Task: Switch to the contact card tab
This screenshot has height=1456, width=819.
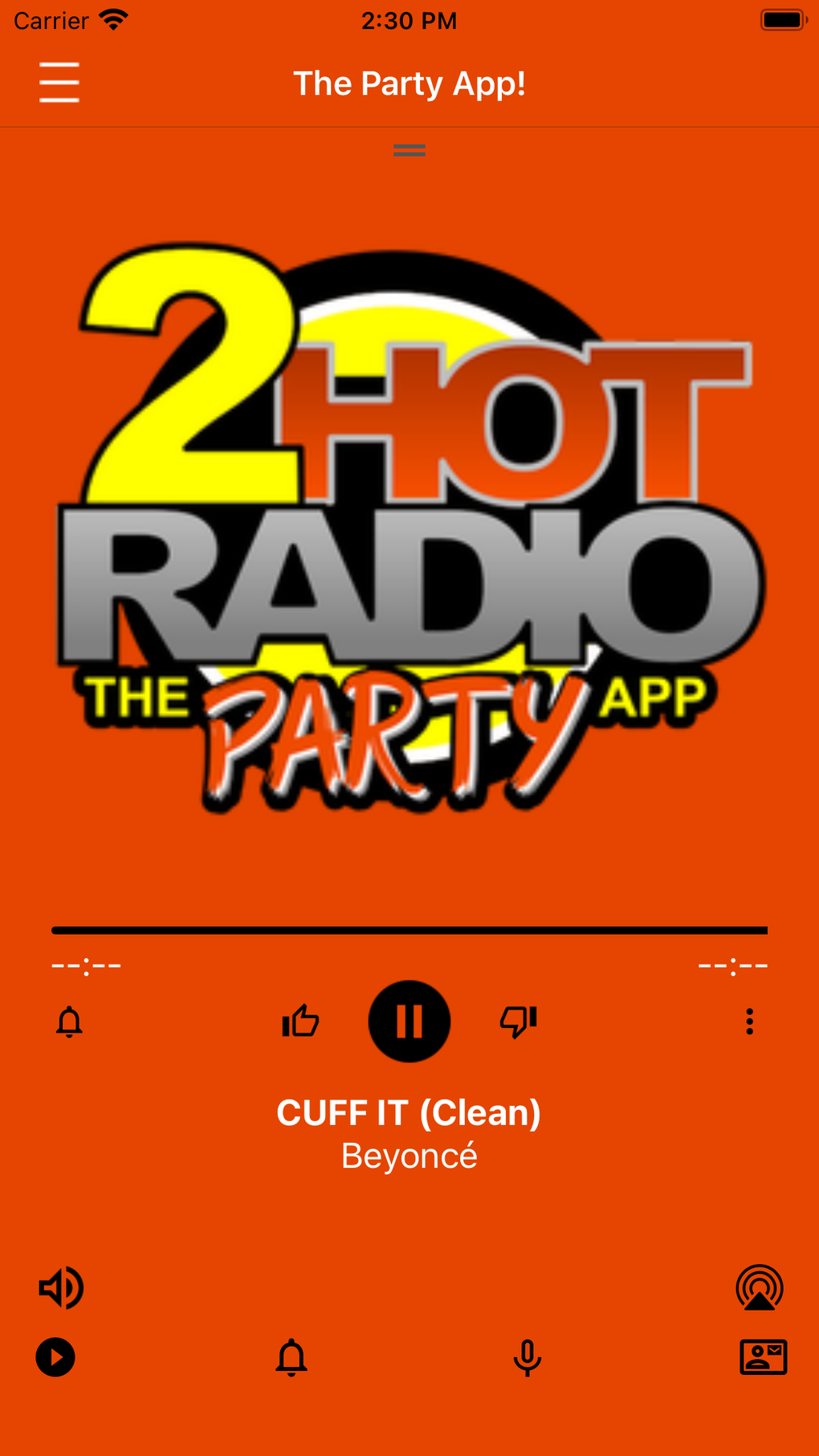Action: tap(763, 1357)
